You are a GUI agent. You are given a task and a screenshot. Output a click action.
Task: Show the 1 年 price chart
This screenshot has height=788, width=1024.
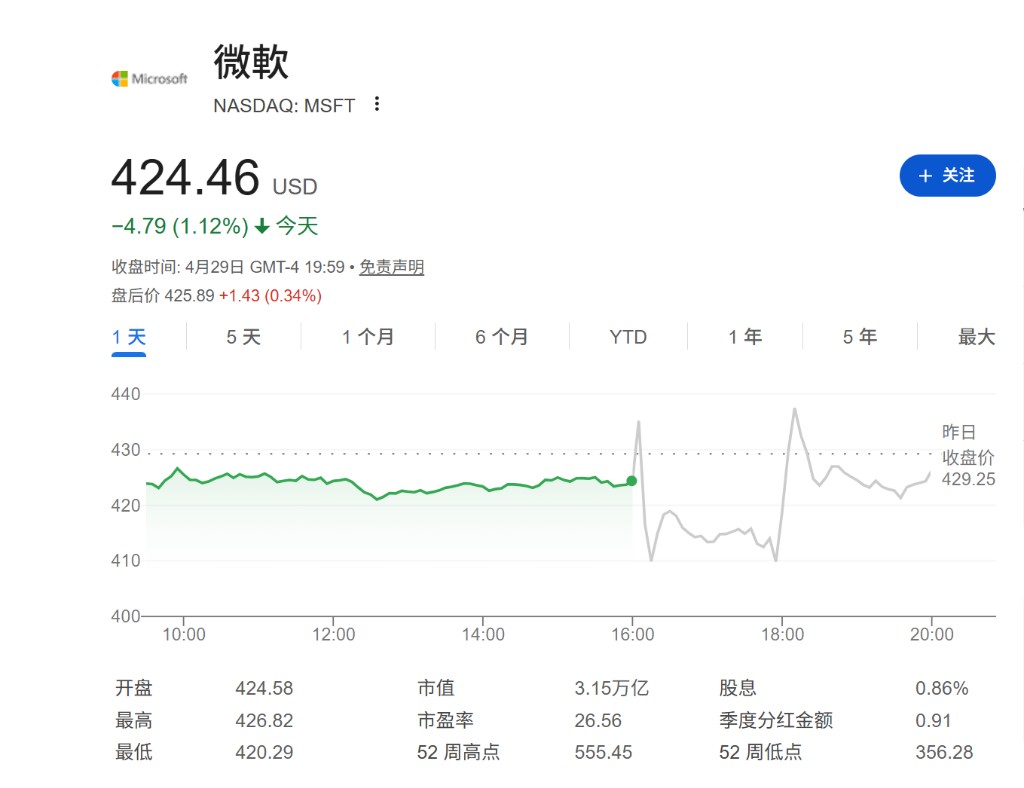point(745,337)
